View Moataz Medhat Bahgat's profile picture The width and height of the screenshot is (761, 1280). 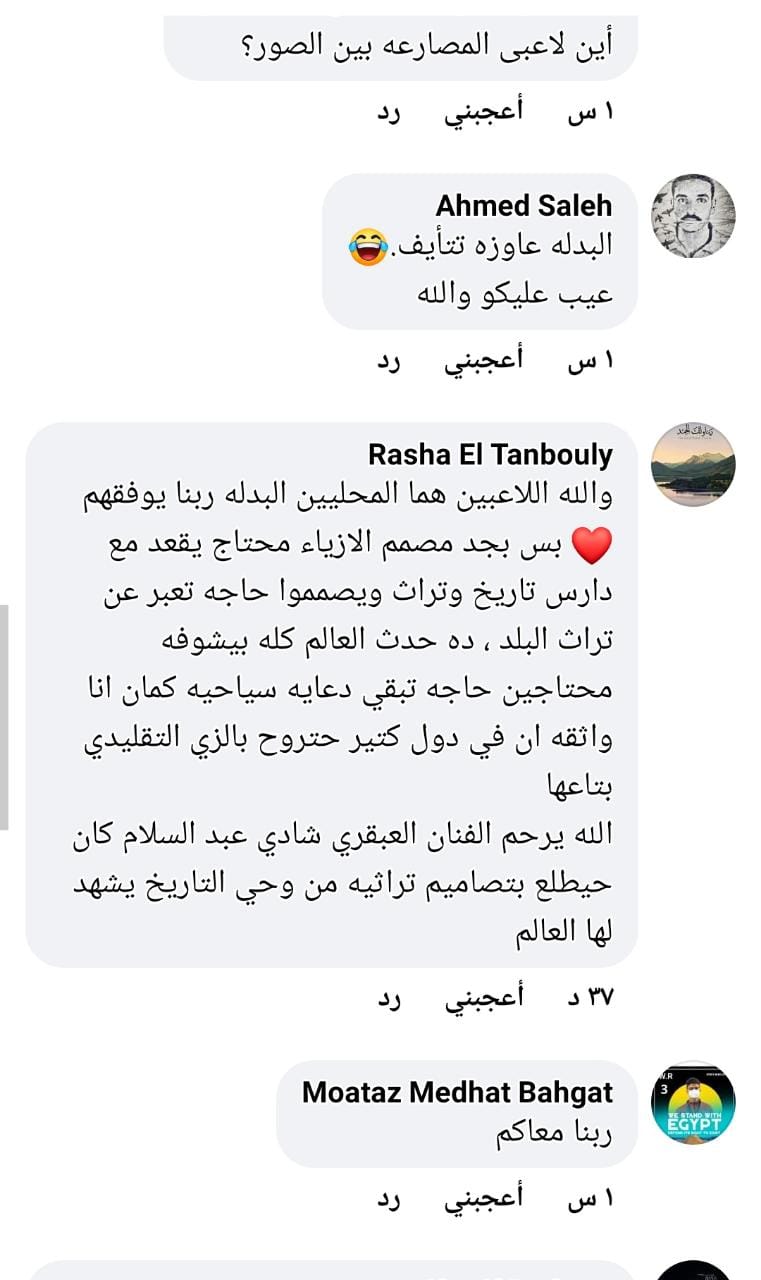pos(693,1104)
